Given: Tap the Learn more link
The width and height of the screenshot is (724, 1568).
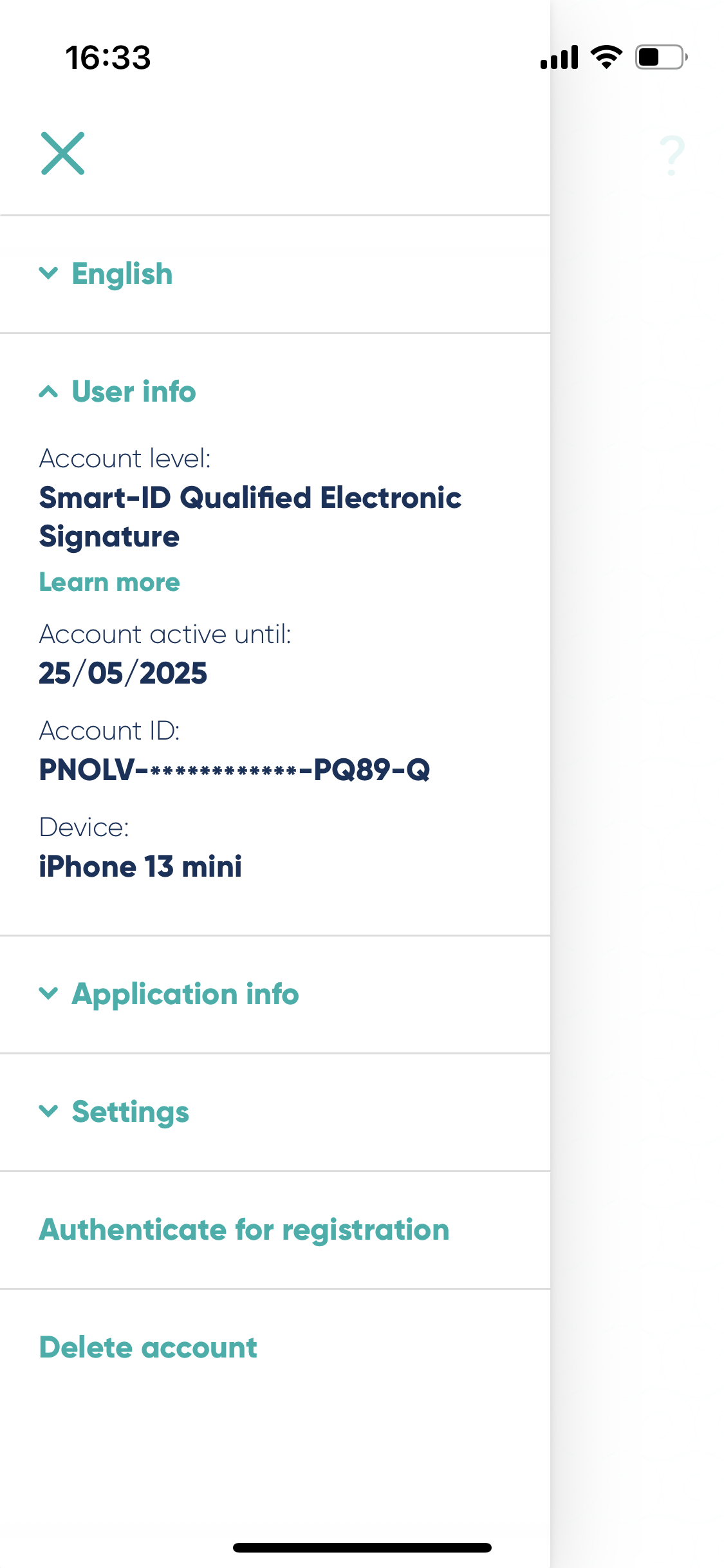Looking at the screenshot, I should tap(109, 582).
